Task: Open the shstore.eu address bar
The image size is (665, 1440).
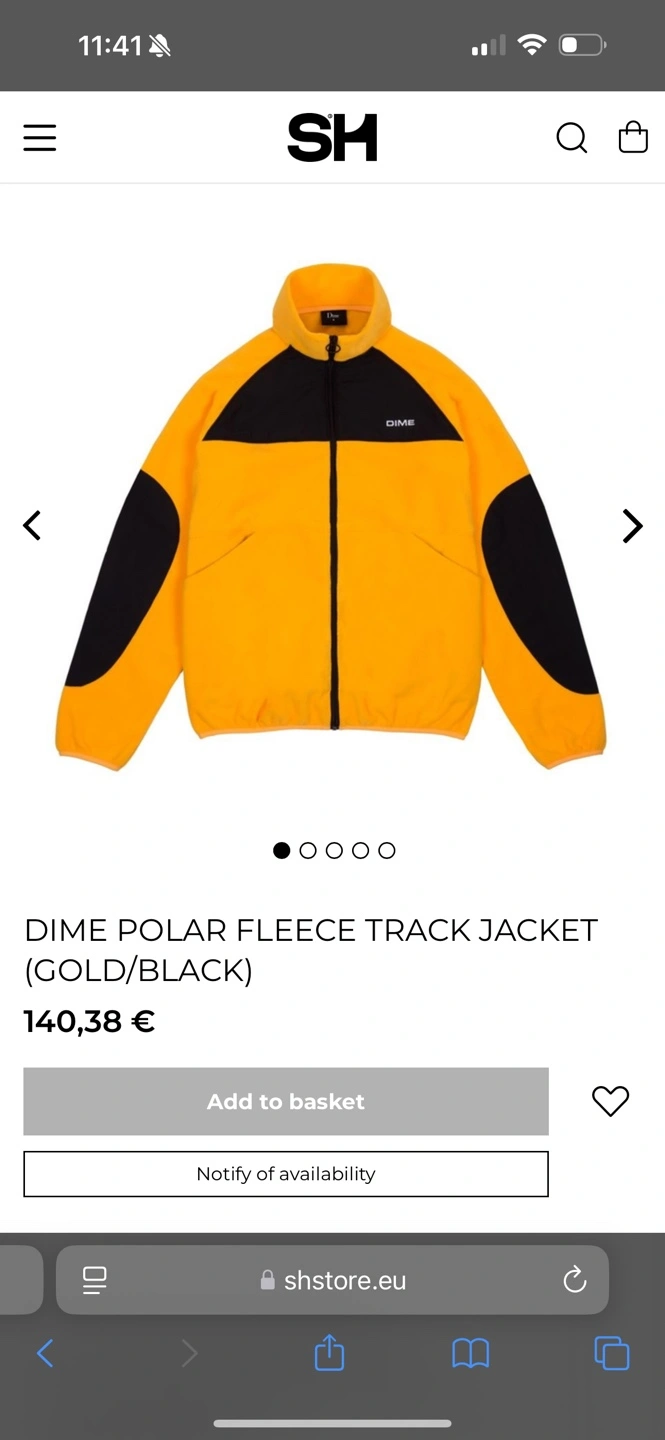Action: pyautogui.click(x=333, y=1280)
